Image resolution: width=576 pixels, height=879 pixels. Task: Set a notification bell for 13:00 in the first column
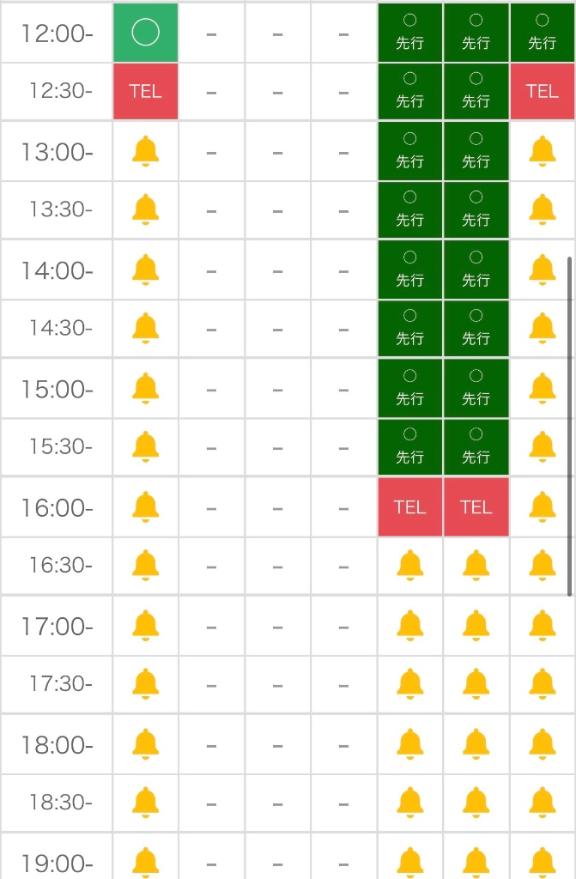pyautogui.click(x=145, y=151)
